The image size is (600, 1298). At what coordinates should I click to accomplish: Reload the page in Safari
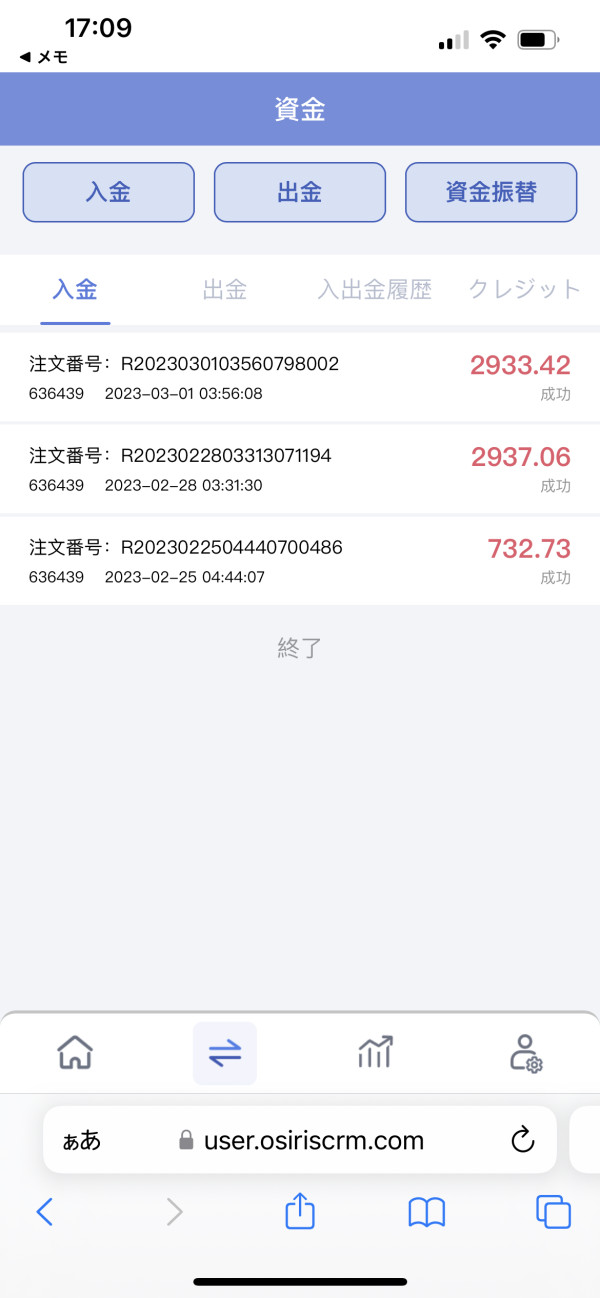tap(522, 1140)
